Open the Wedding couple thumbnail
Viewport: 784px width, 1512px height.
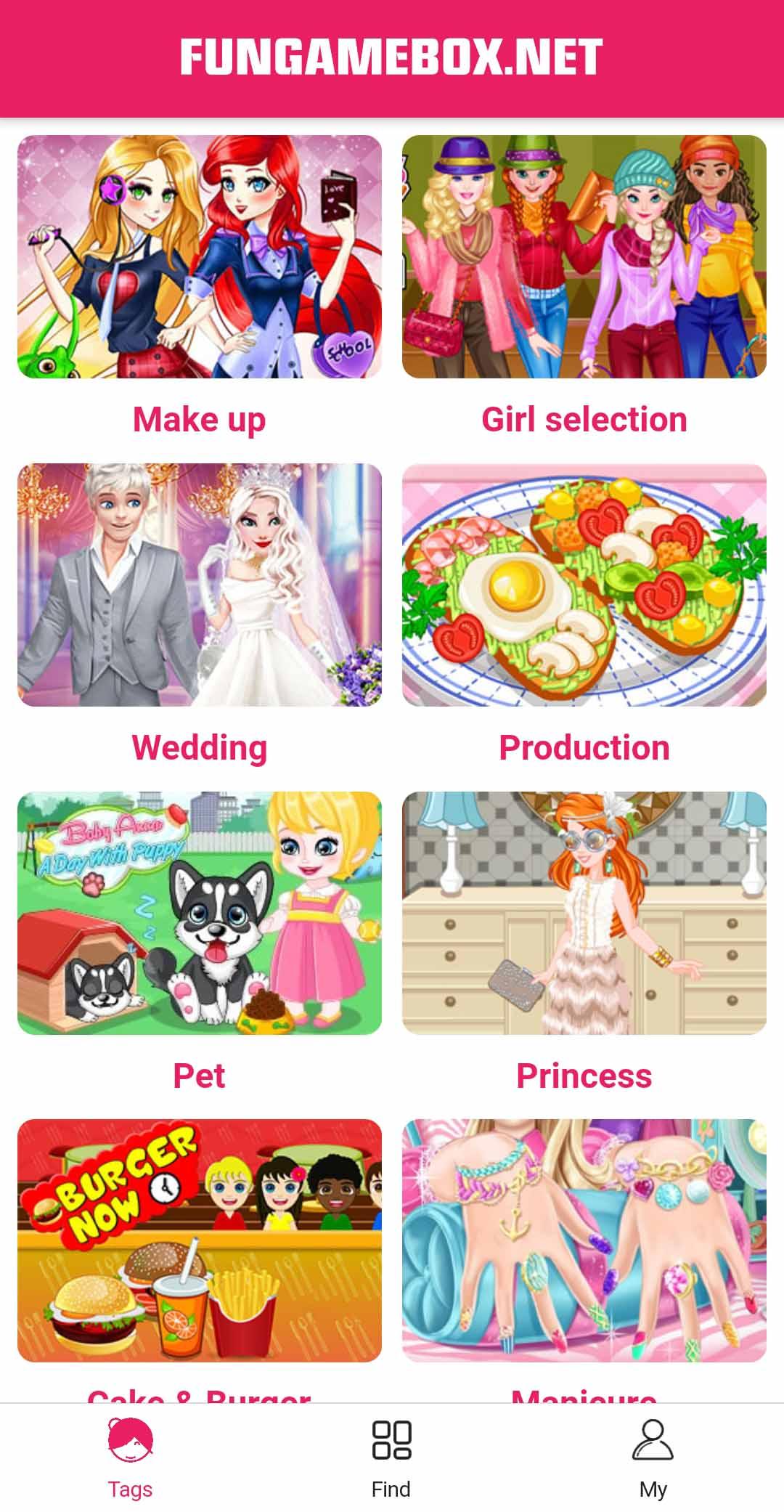(x=199, y=585)
